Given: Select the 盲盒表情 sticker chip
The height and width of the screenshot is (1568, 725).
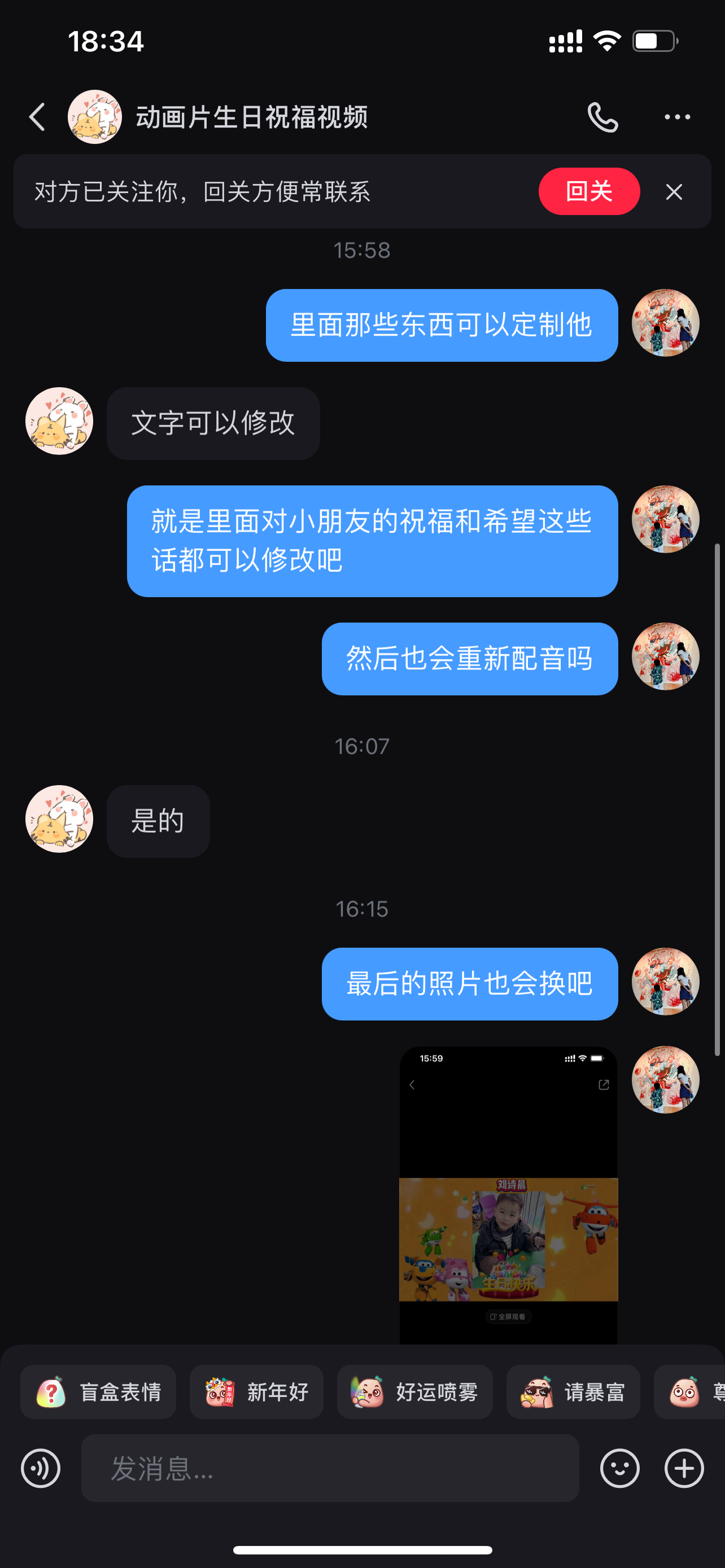Looking at the screenshot, I should click(x=98, y=1391).
